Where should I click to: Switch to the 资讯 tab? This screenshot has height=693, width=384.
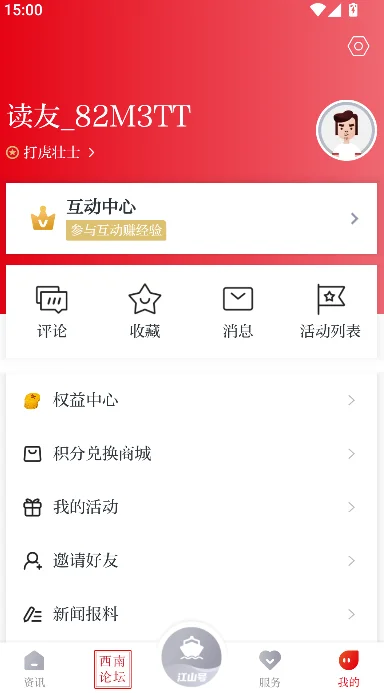[34, 668]
